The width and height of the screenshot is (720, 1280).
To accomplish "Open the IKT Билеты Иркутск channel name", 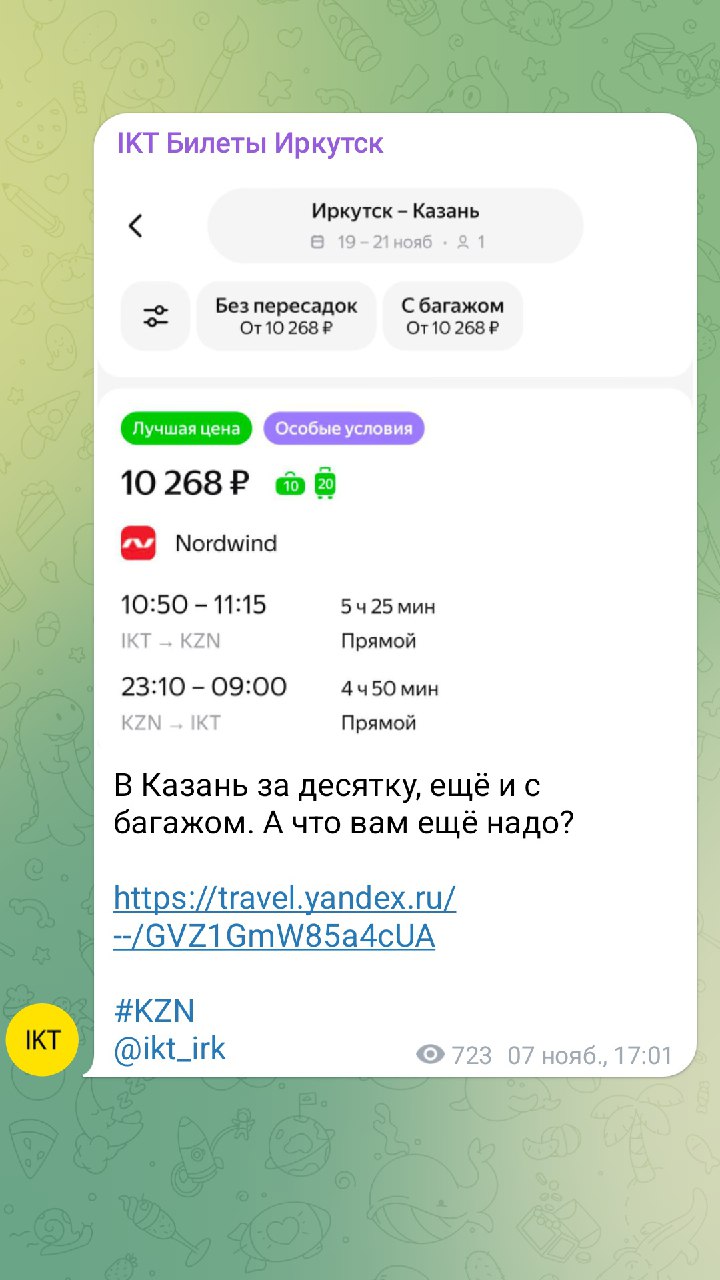I will (x=250, y=143).
